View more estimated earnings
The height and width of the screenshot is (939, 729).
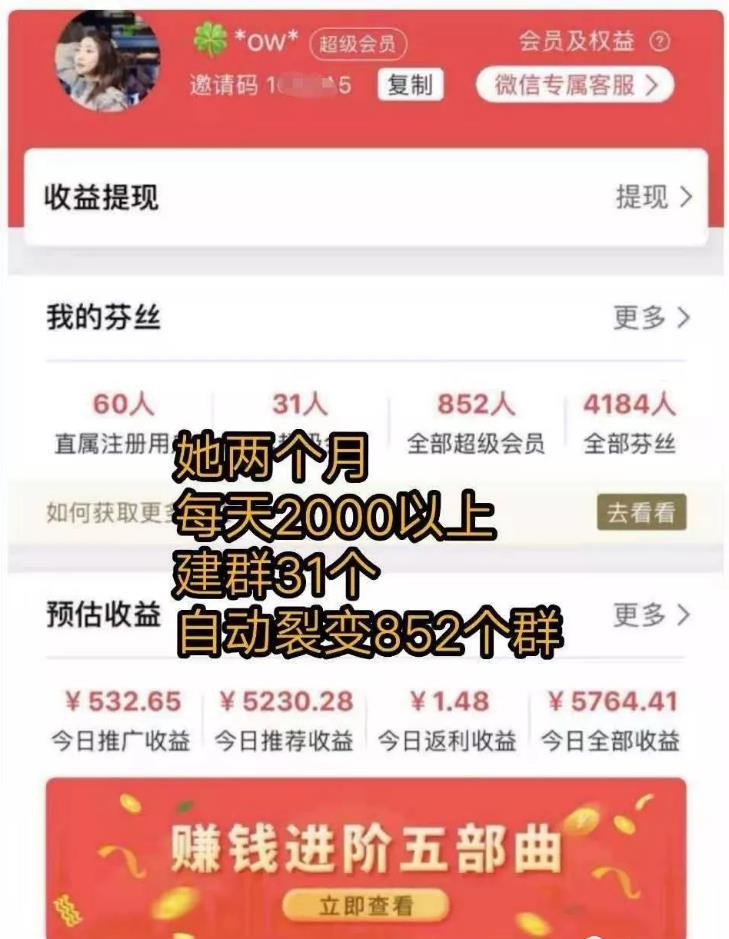(x=651, y=614)
